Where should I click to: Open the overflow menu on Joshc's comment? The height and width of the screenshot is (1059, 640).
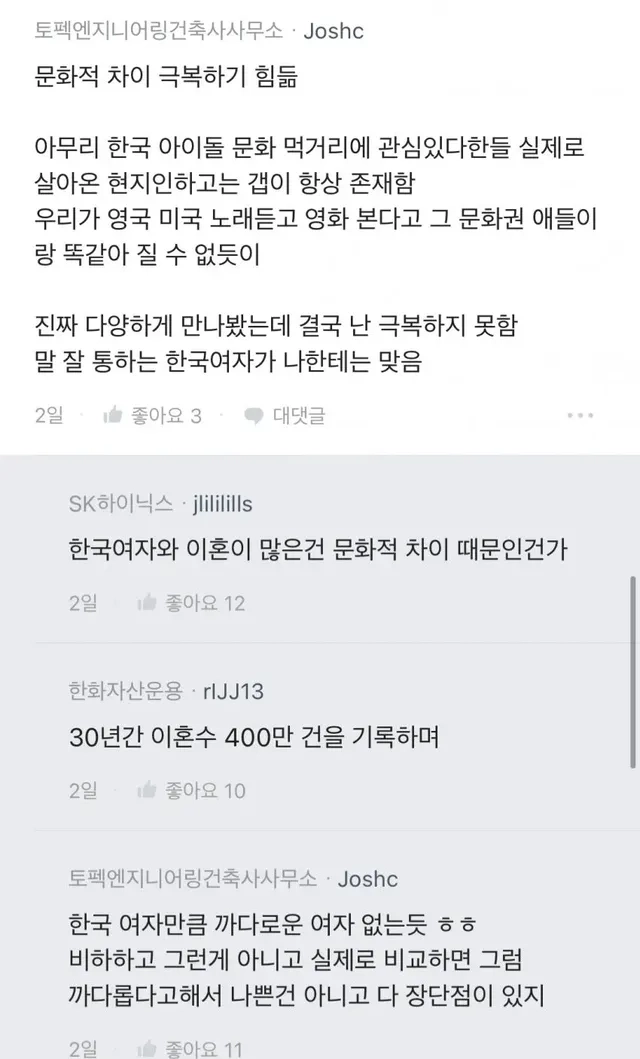(581, 415)
